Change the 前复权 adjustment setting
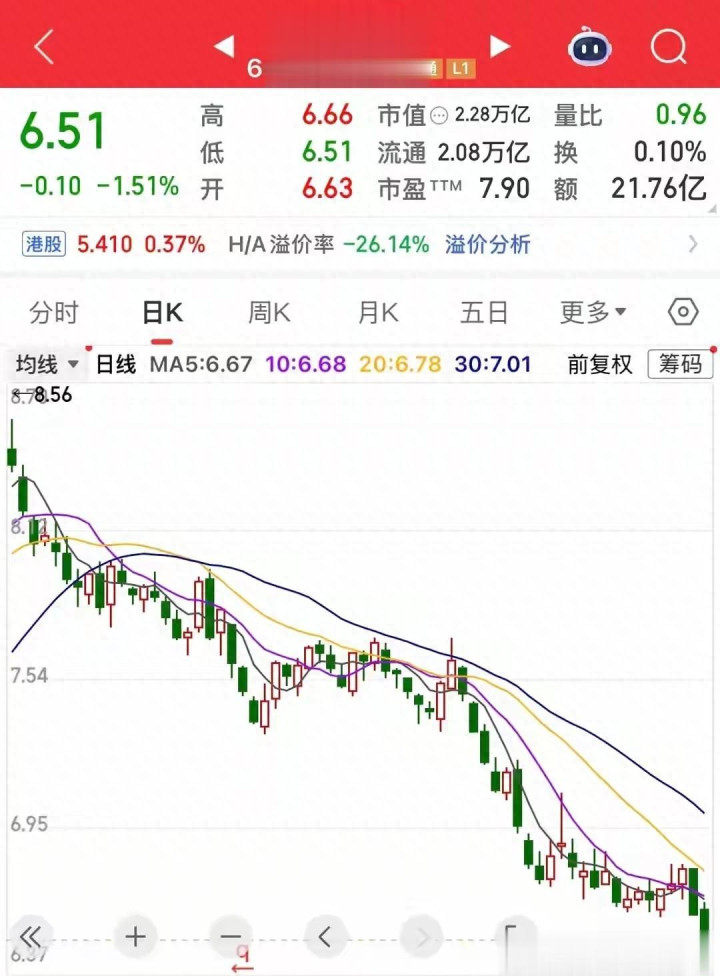This screenshot has height=976, width=720. [x=600, y=364]
